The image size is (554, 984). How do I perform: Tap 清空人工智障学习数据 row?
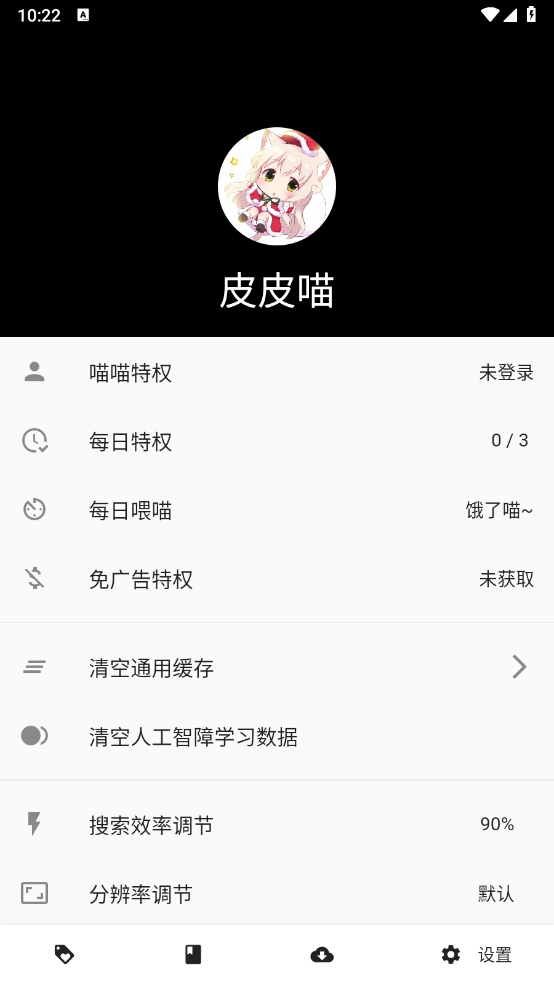[277, 736]
